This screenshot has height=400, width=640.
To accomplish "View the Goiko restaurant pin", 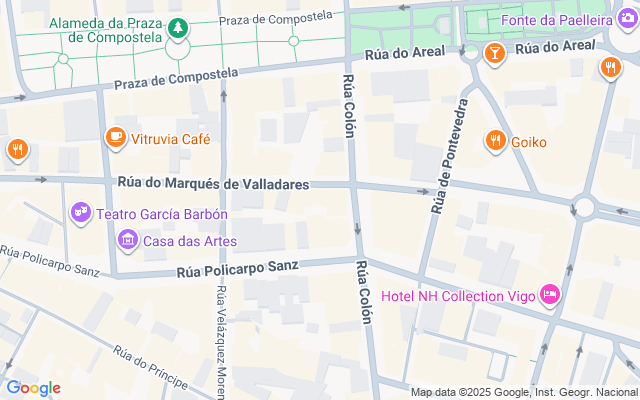I will coord(495,141).
